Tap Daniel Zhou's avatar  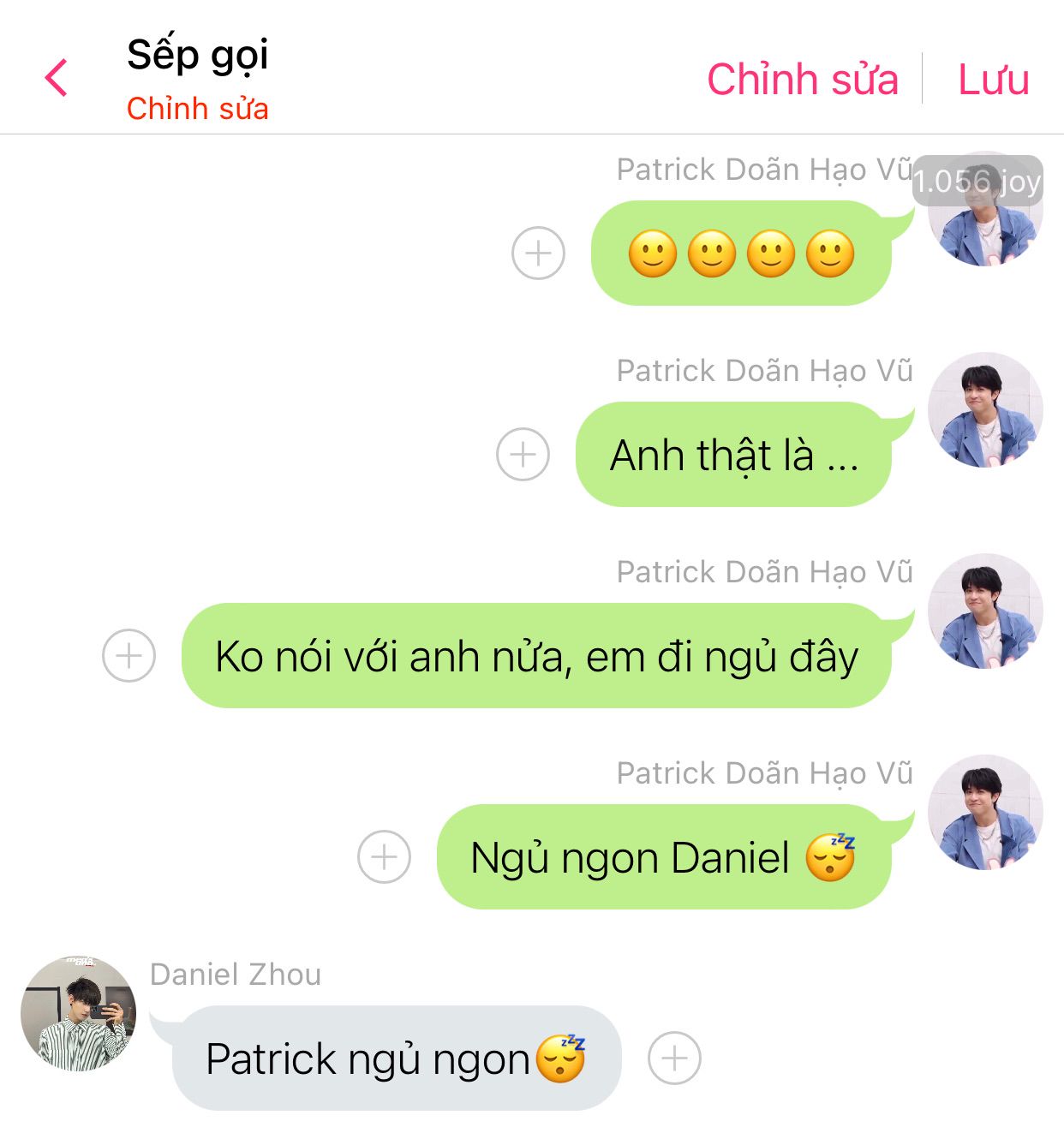(x=79, y=1014)
